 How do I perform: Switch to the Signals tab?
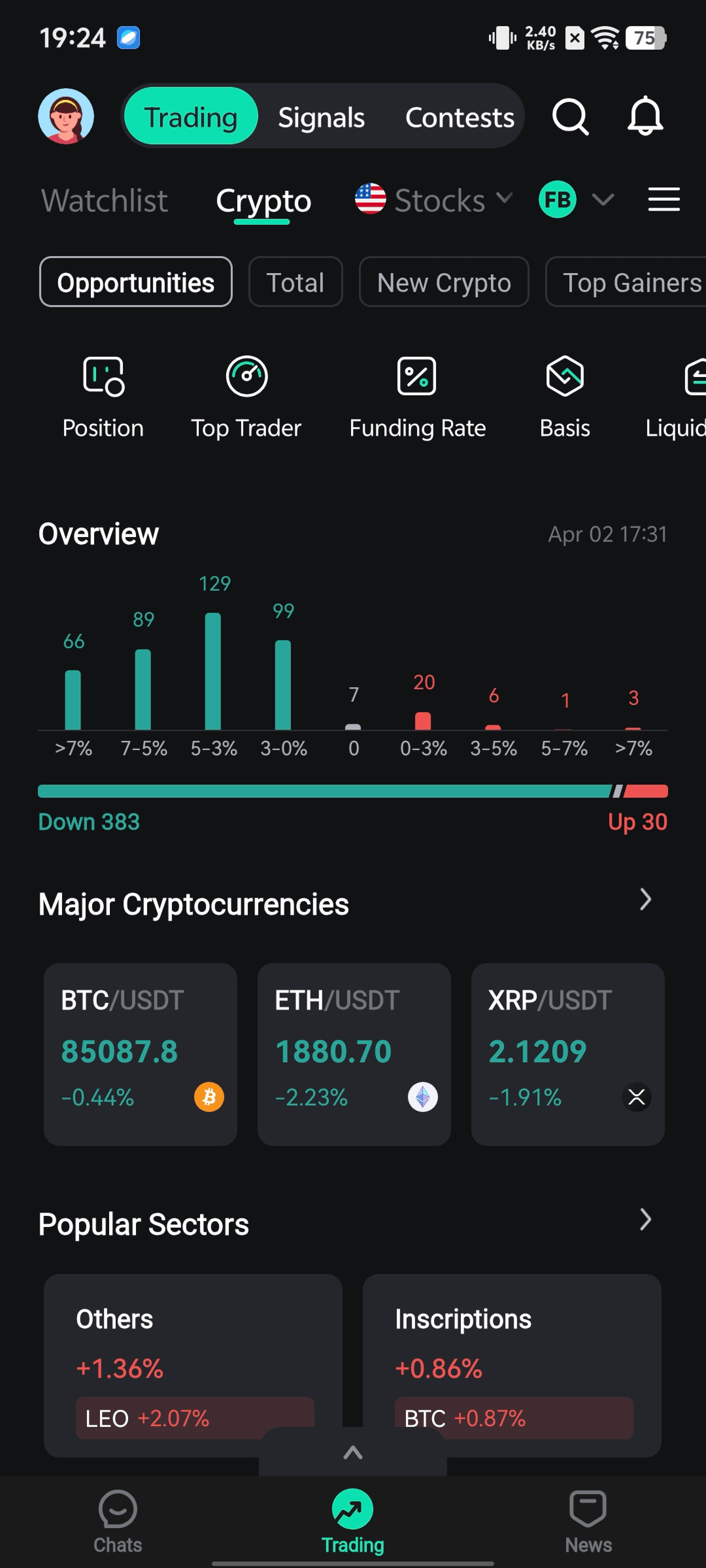321,118
